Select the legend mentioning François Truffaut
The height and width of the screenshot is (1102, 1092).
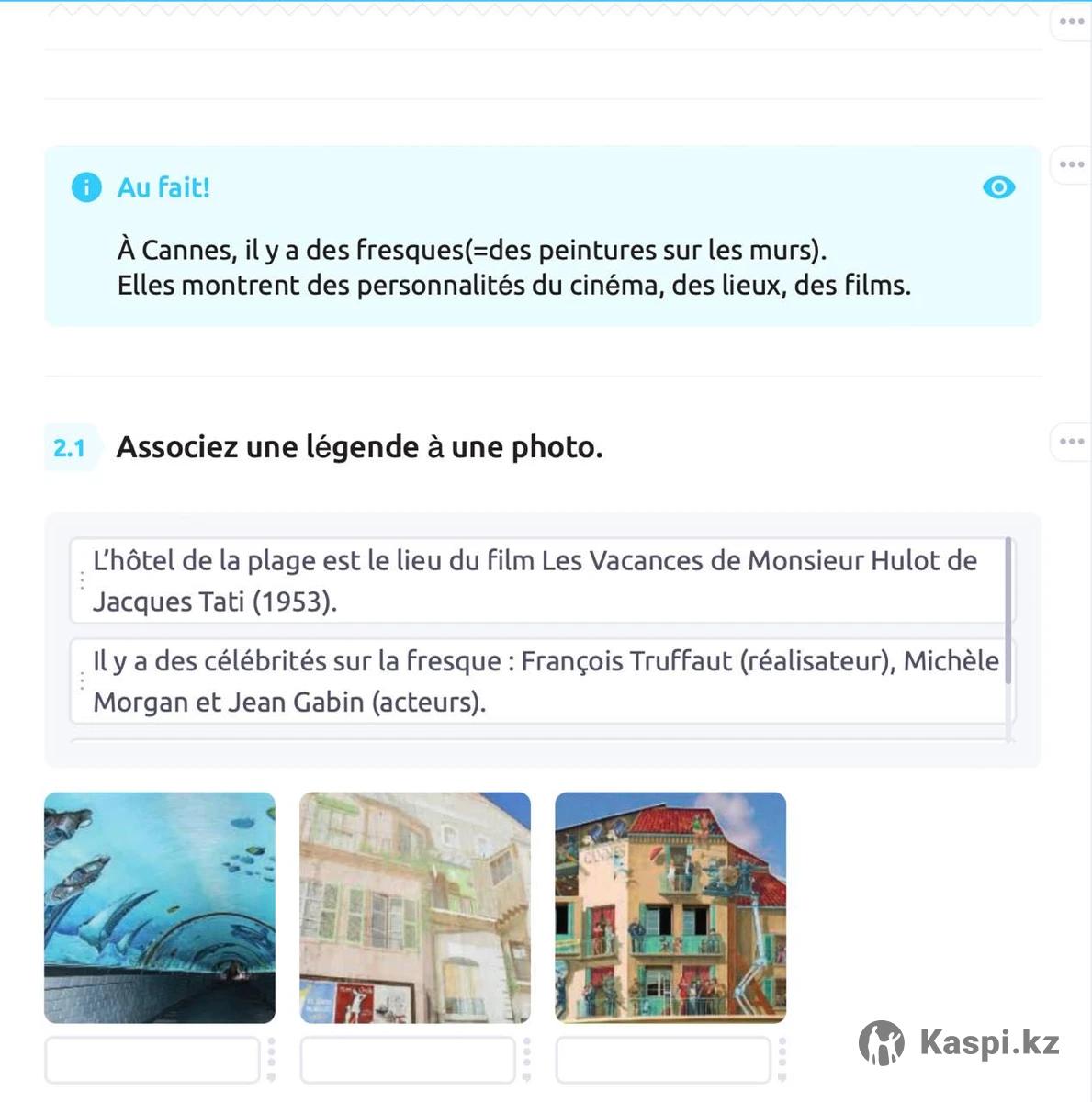[536, 681]
